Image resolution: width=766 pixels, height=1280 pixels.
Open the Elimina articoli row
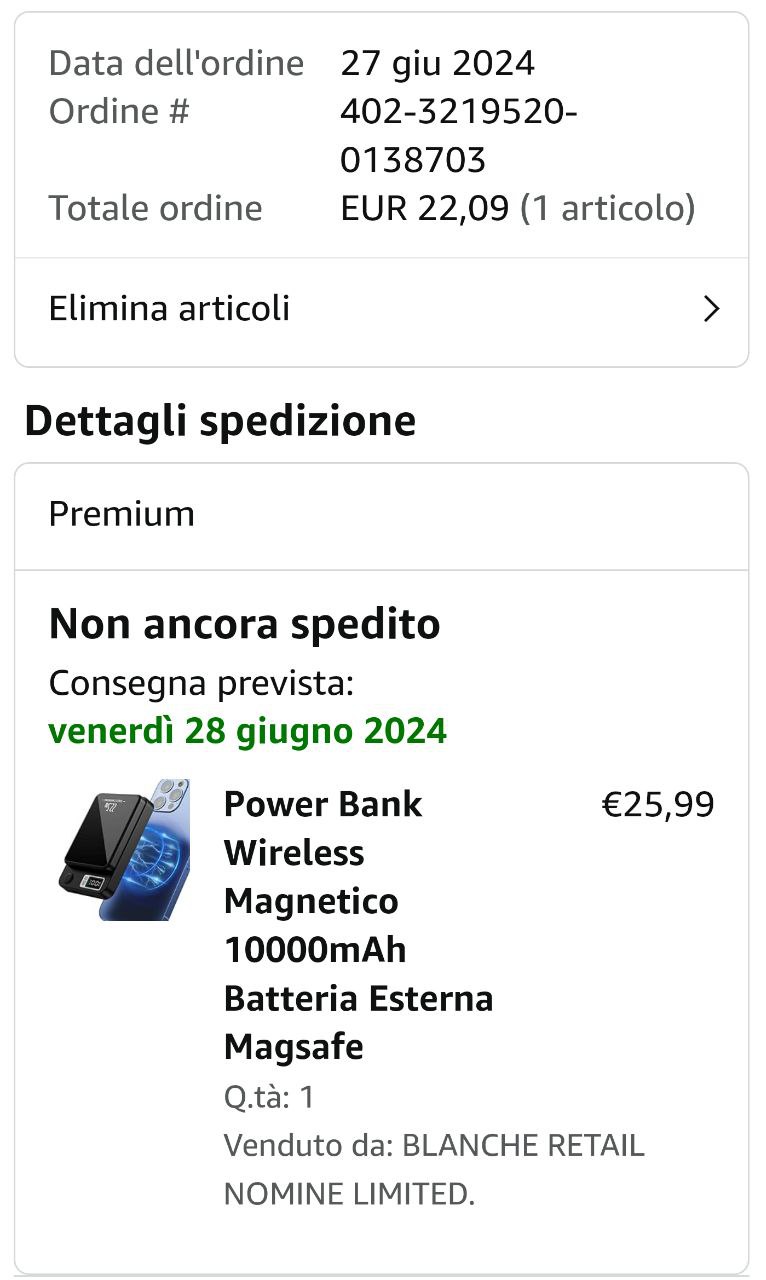click(381, 310)
